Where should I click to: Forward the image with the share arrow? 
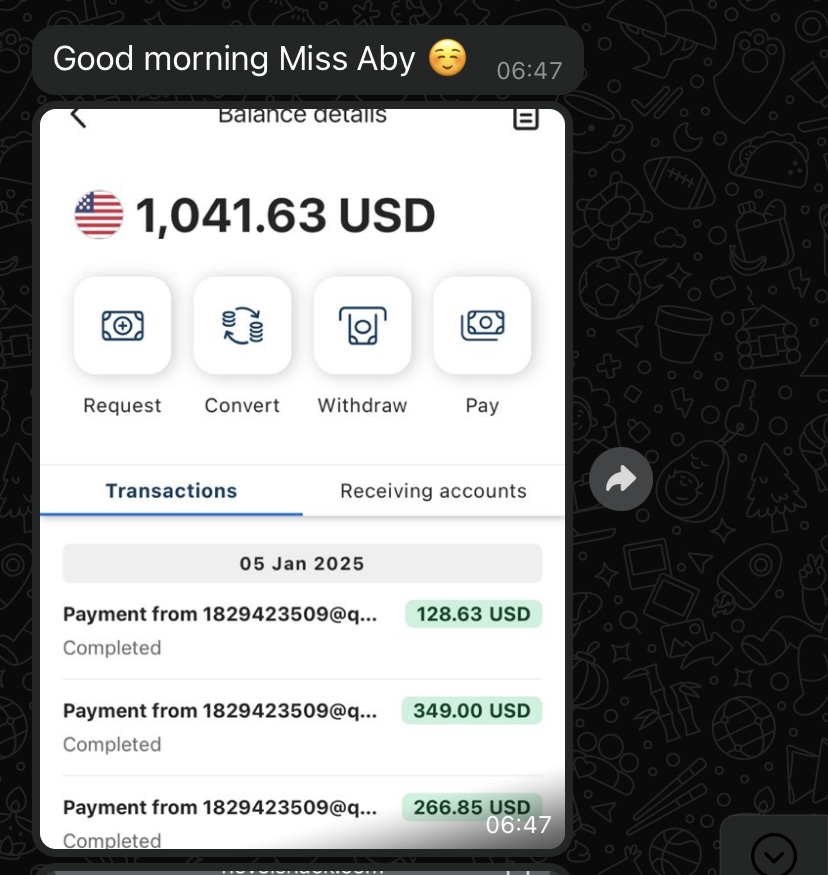pyautogui.click(x=620, y=479)
